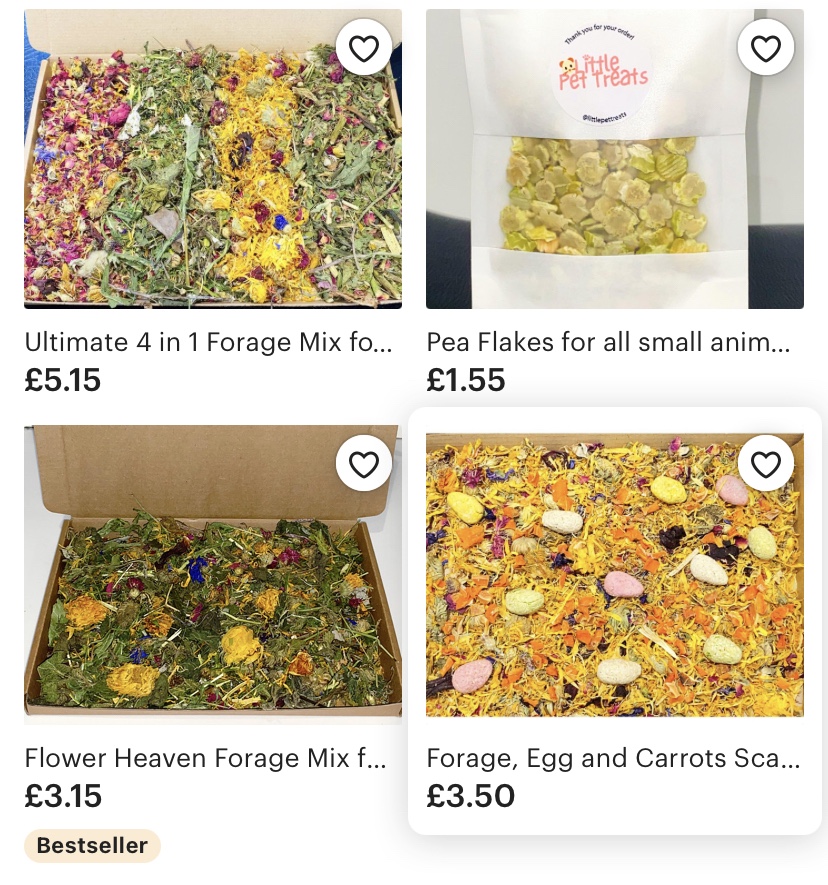This screenshot has width=828, height=885.
Task: Favorite the Pea Flakes listing
Action: [766, 48]
